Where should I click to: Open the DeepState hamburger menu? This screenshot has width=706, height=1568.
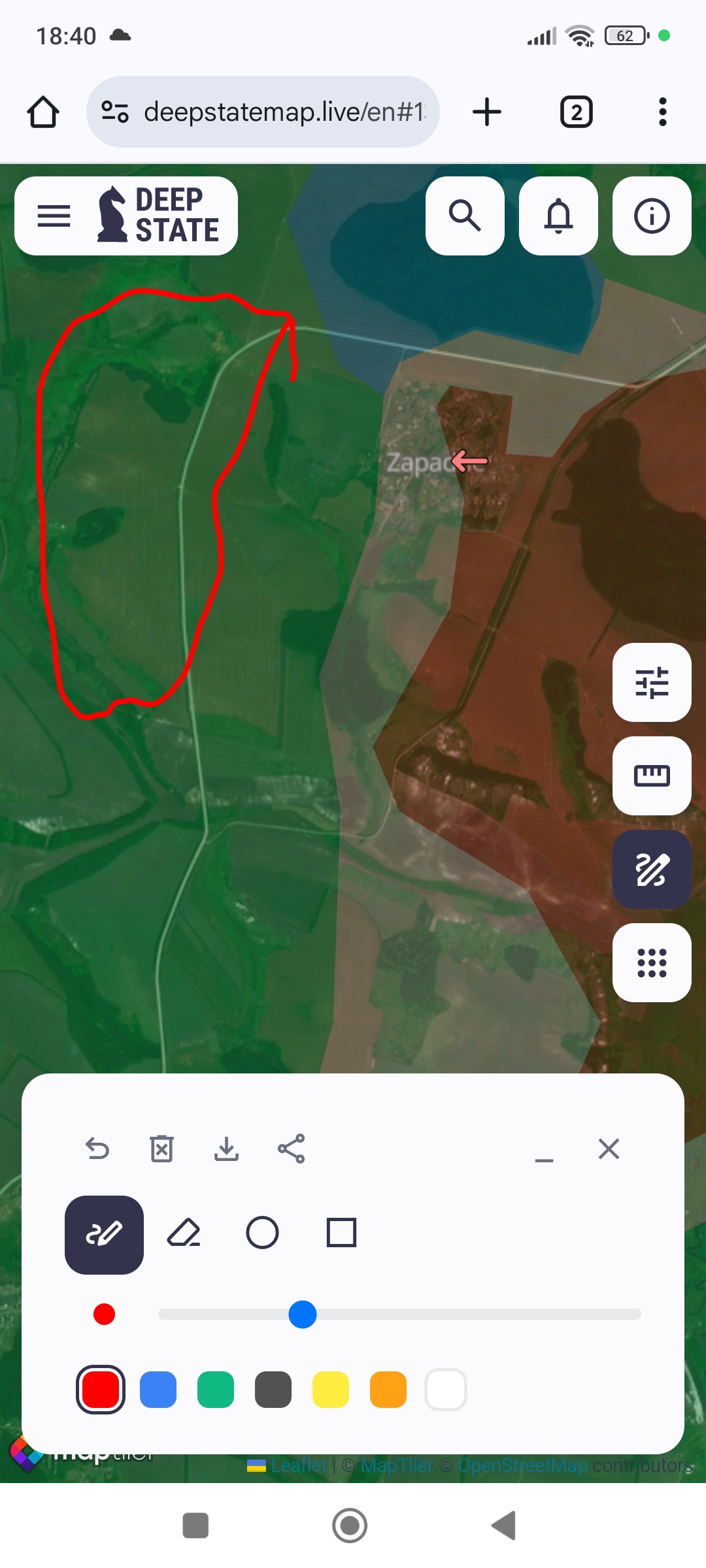pyautogui.click(x=54, y=216)
